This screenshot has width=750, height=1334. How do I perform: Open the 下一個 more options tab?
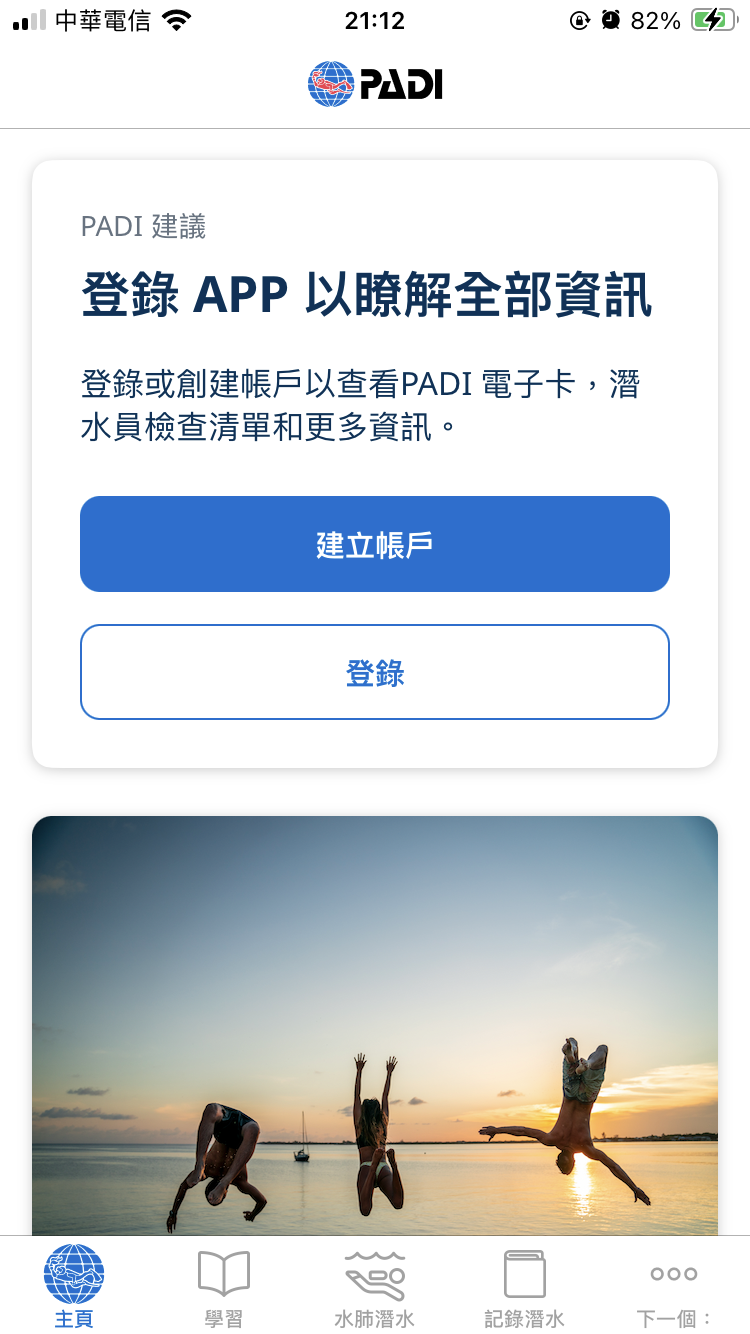tap(674, 1286)
